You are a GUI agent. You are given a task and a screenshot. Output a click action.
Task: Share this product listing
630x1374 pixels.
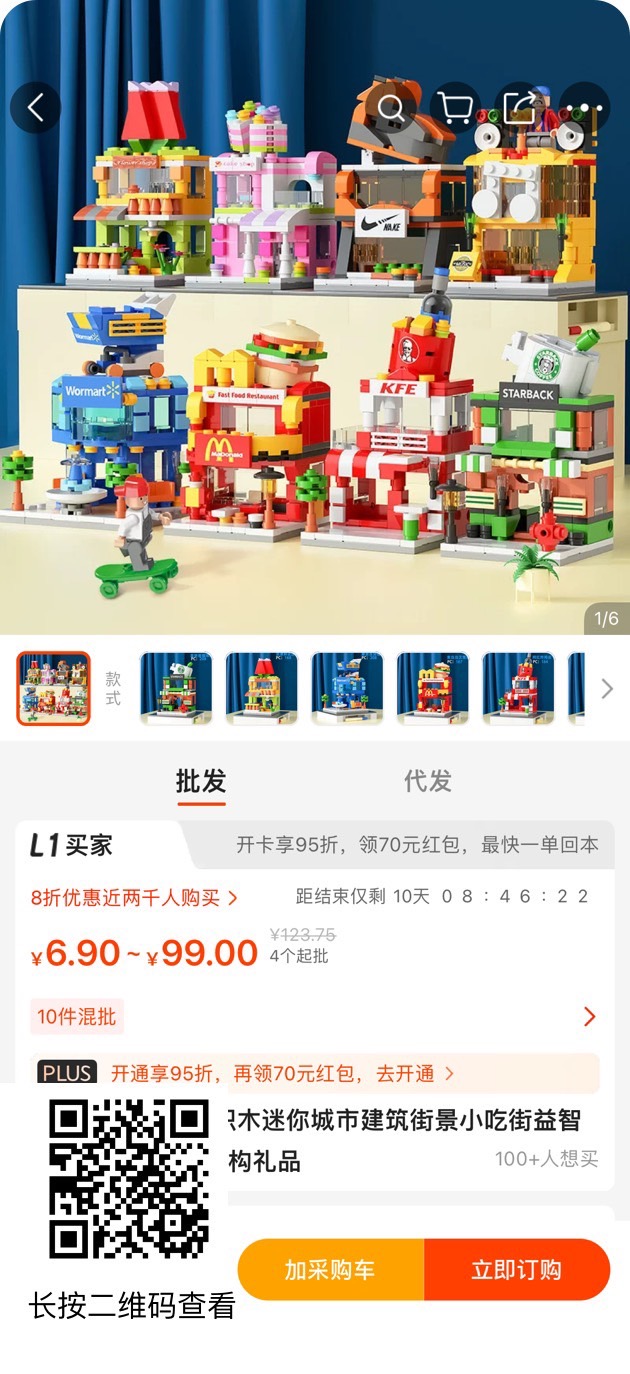pyautogui.click(x=520, y=107)
